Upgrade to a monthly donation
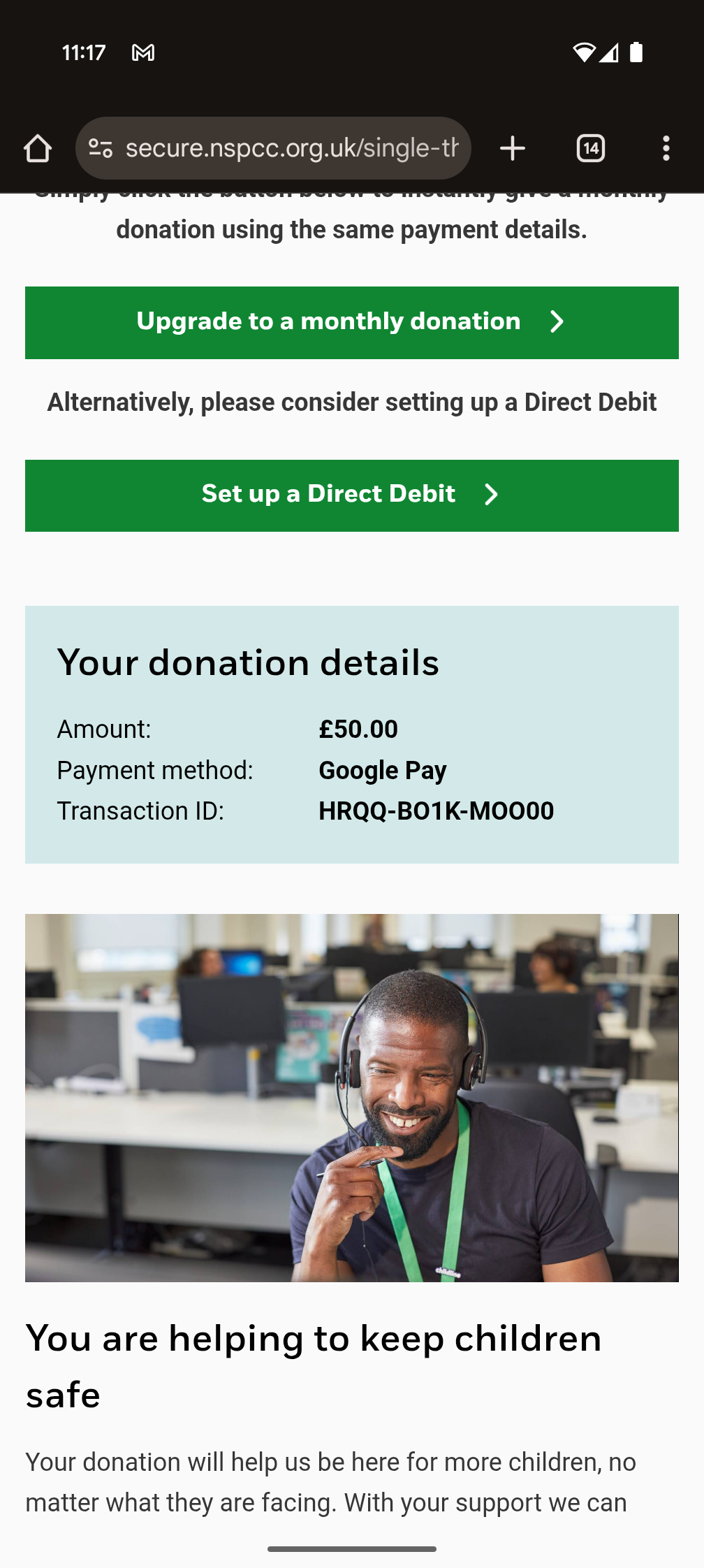 pos(352,322)
